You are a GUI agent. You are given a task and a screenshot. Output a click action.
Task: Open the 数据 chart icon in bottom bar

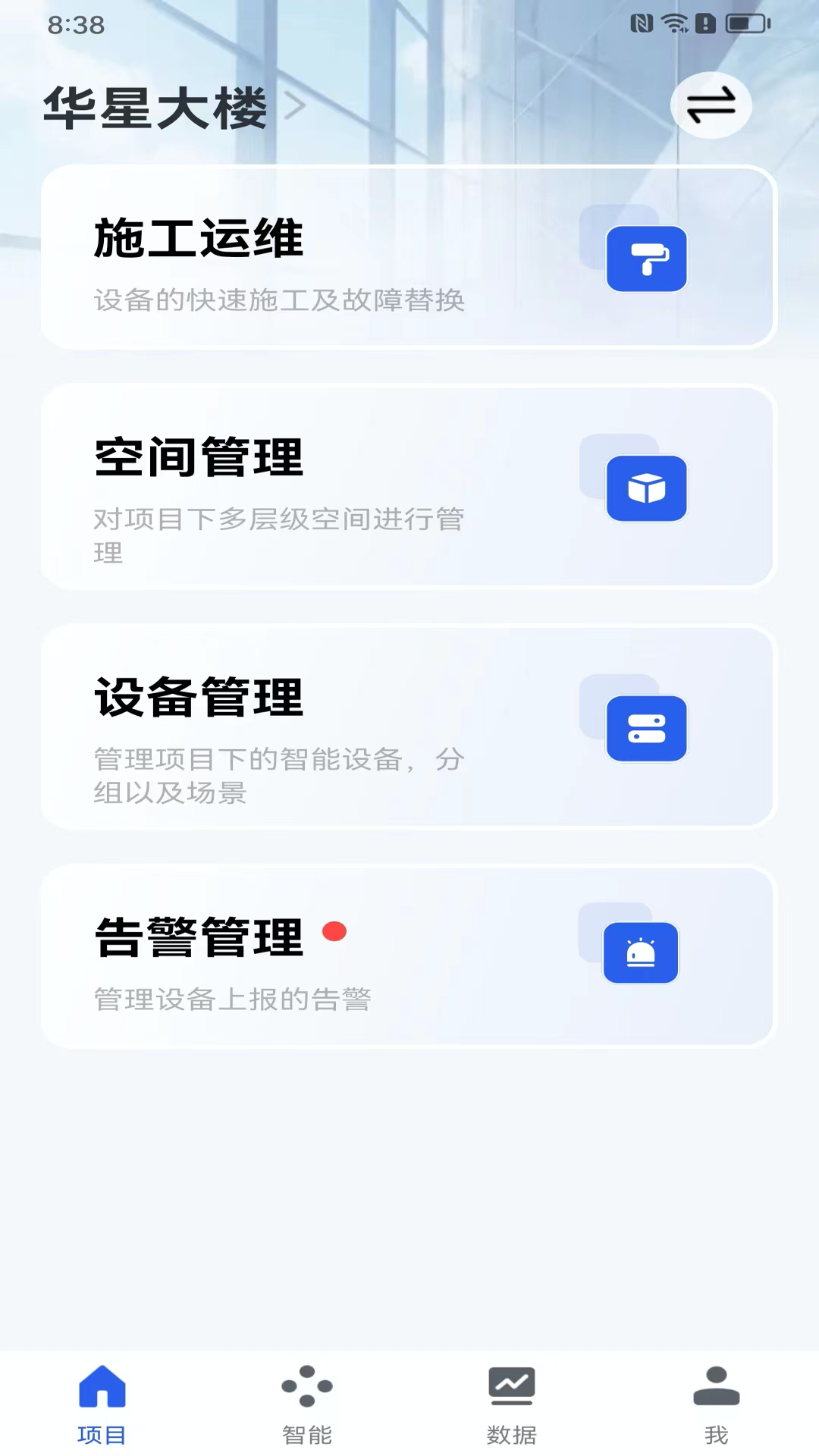pyautogui.click(x=512, y=1385)
